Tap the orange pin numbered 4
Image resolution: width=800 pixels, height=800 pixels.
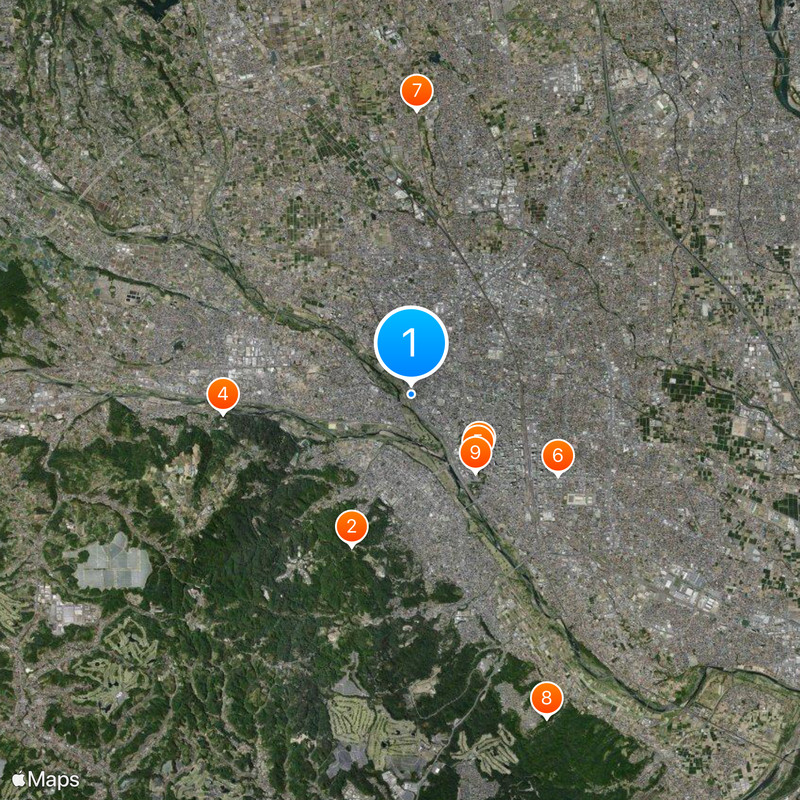pyautogui.click(x=222, y=394)
